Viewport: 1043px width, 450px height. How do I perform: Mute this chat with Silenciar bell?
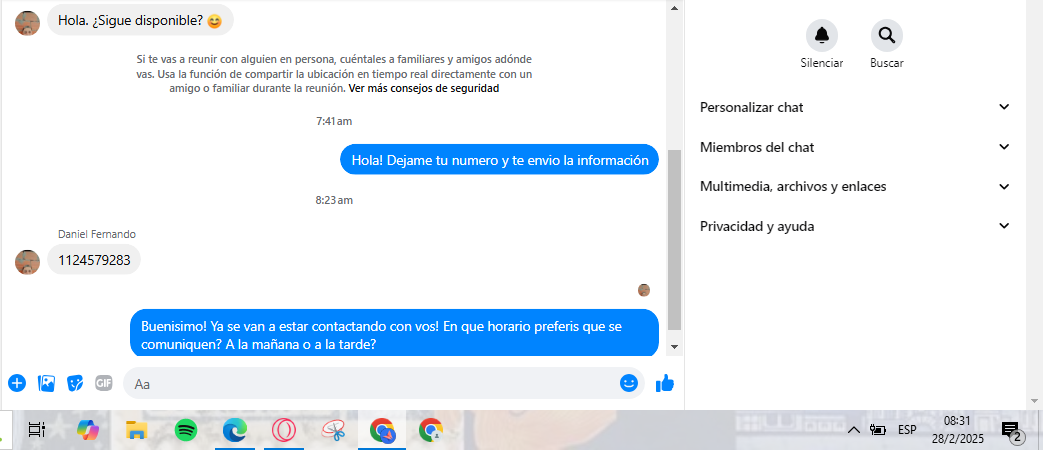[x=821, y=36]
